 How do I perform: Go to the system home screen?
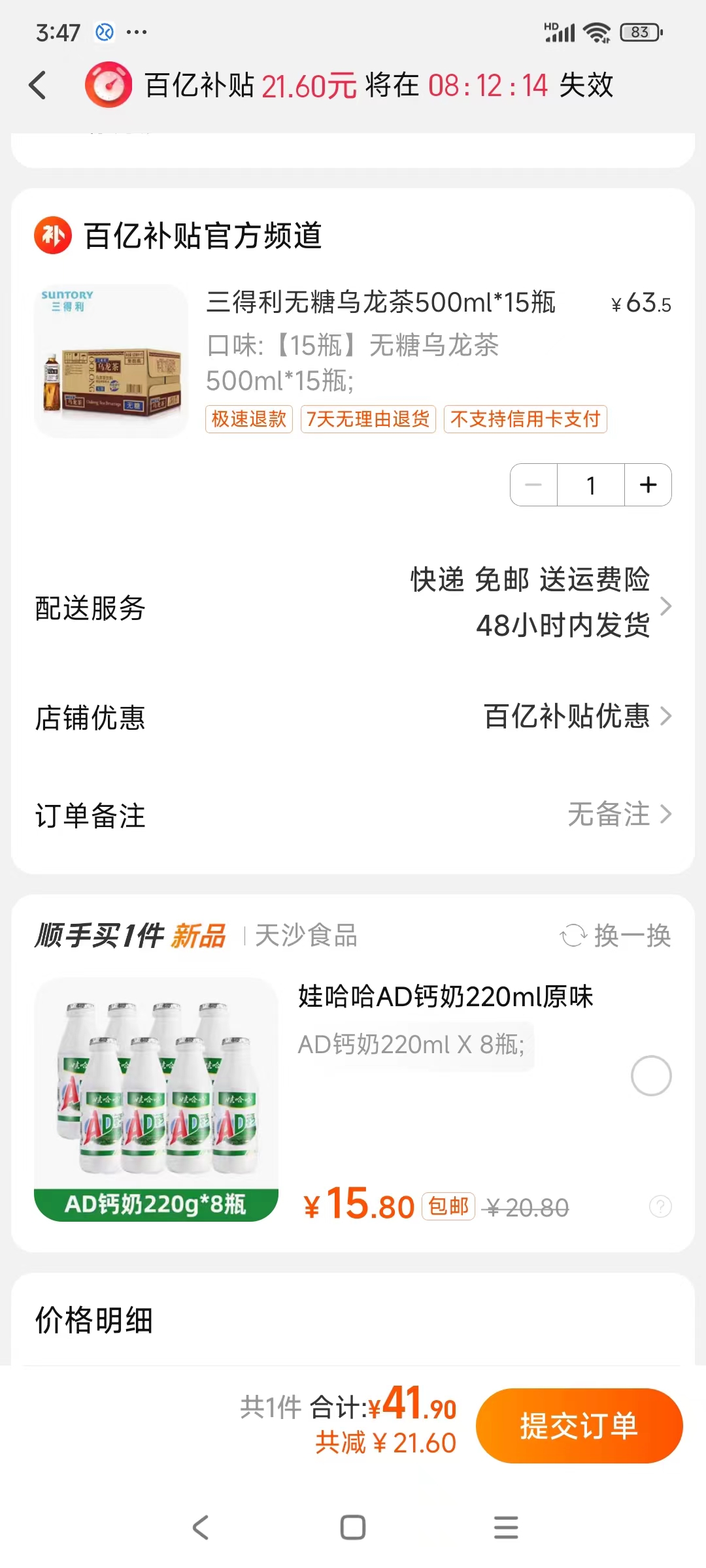353,1527
